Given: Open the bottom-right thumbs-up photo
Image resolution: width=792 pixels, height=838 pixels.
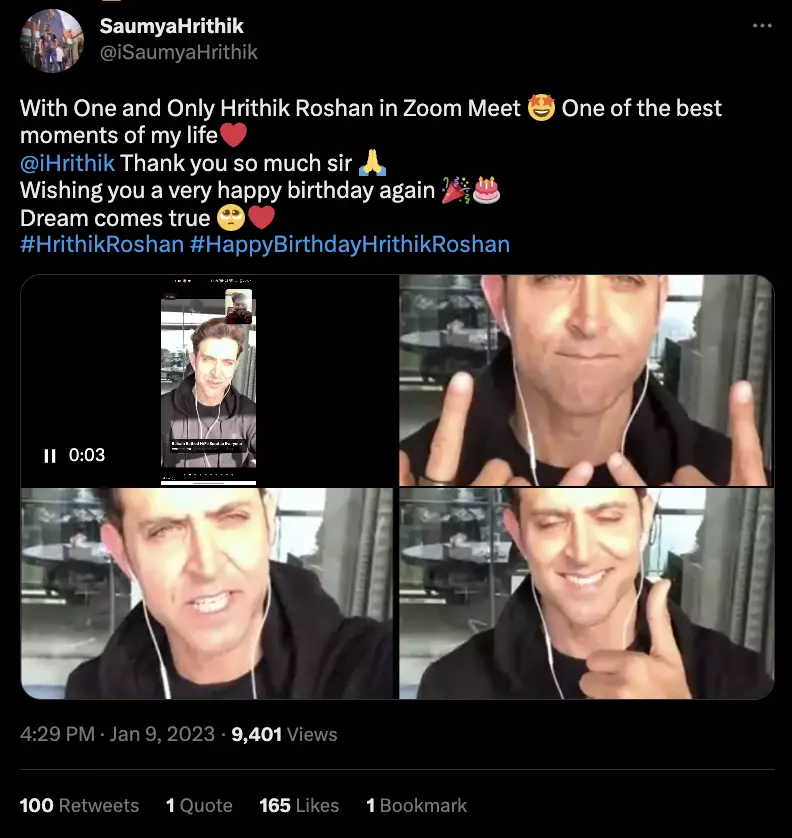Looking at the screenshot, I should coord(586,593).
